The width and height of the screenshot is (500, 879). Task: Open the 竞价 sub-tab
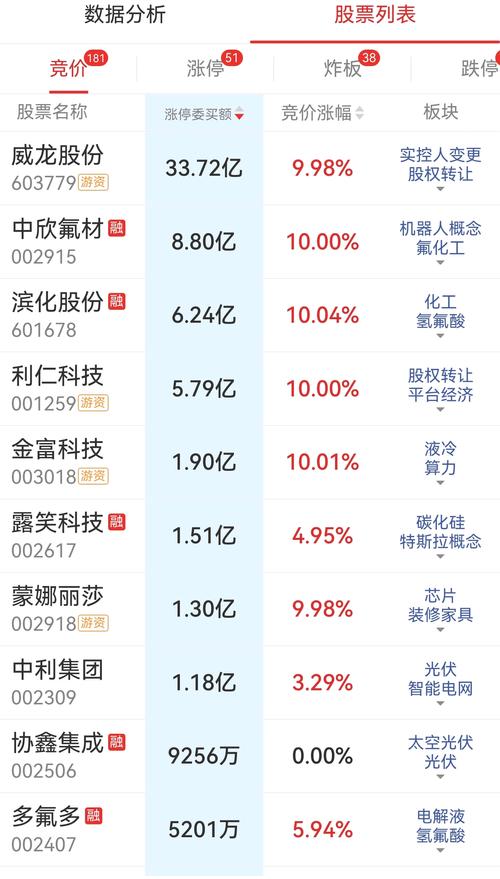click(68, 69)
